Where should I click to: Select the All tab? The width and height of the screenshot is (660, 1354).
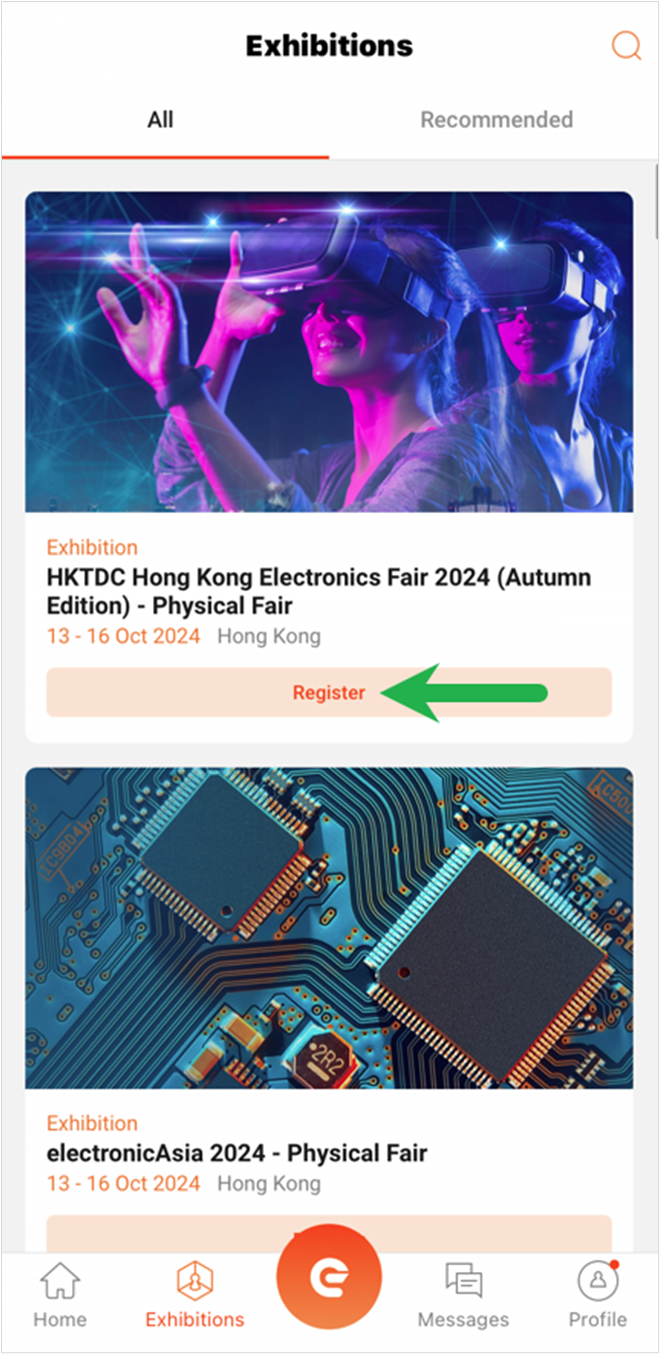point(160,120)
